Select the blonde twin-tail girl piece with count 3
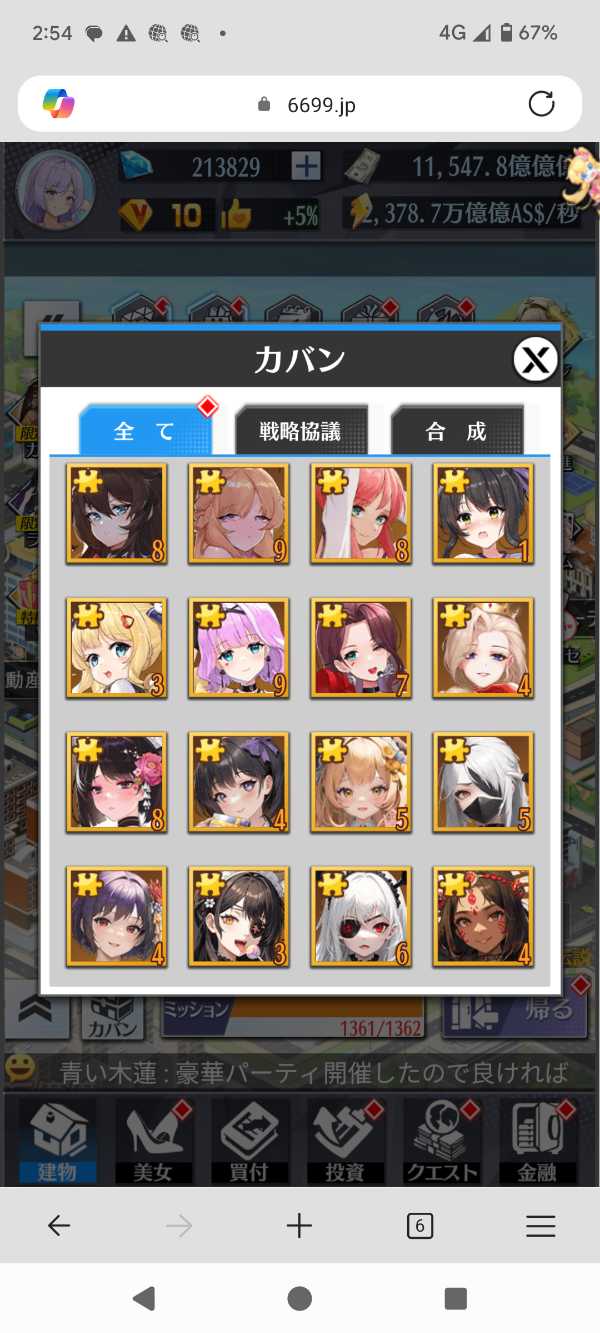Viewport: 600px width, 1333px height. click(x=117, y=648)
